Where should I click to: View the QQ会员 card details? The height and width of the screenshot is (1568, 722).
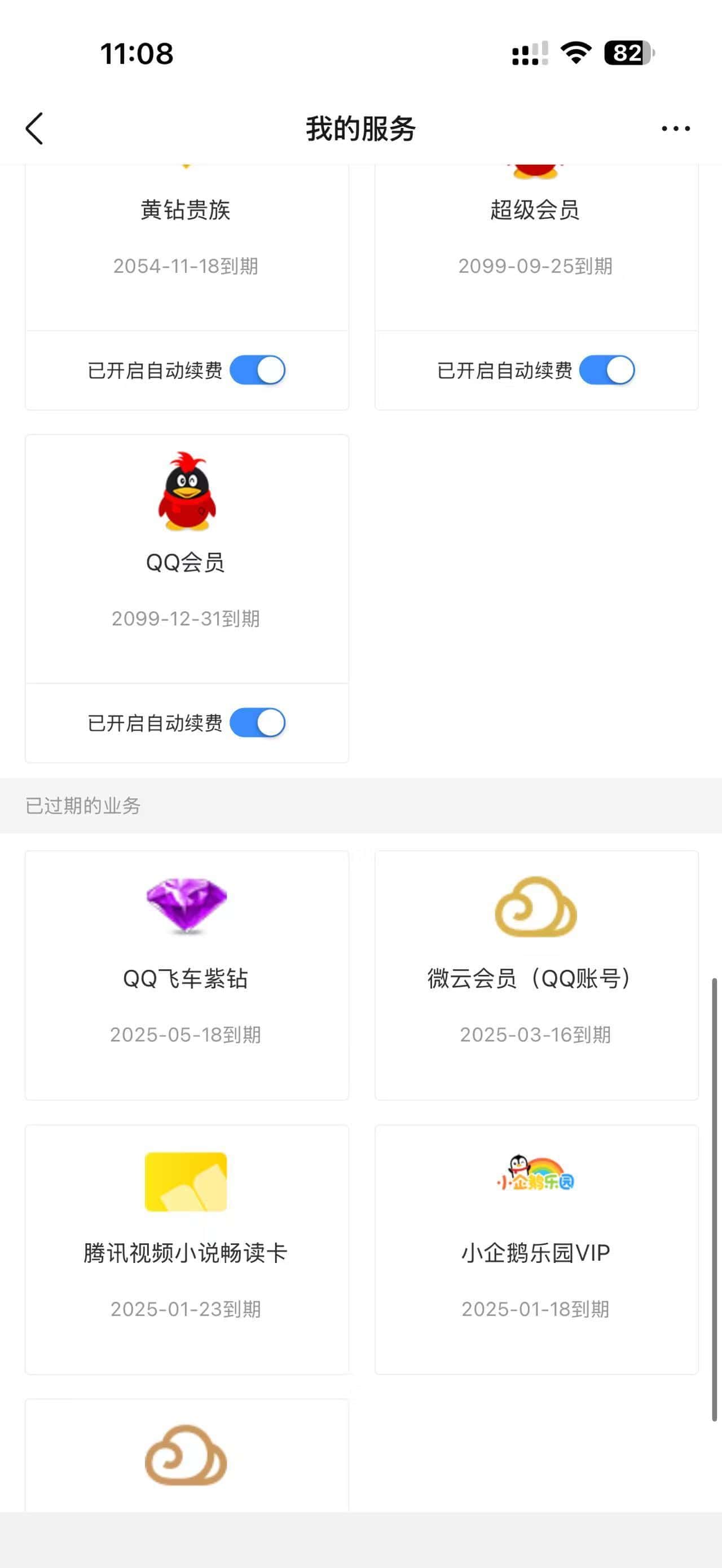186,559
